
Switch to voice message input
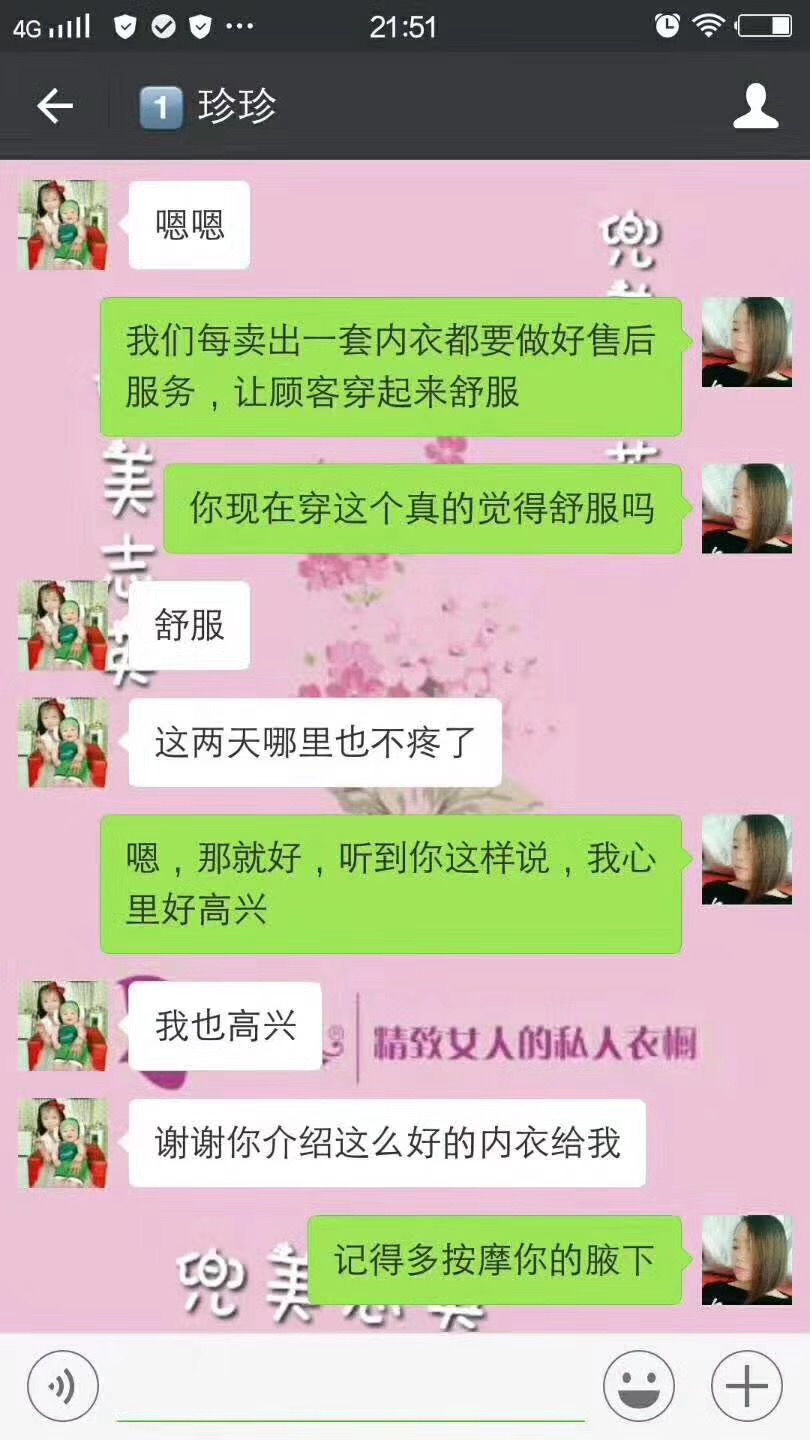[63, 1386]
